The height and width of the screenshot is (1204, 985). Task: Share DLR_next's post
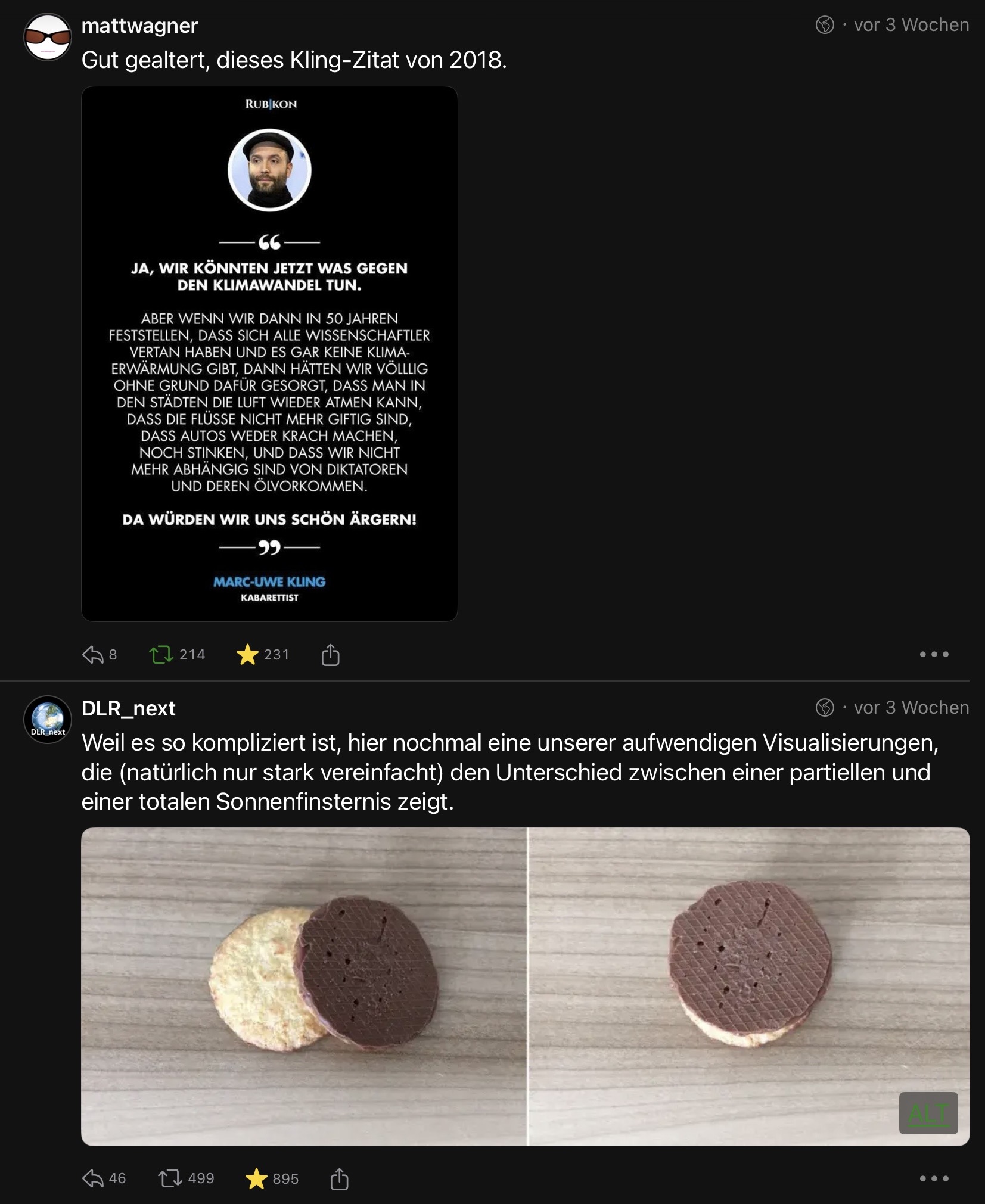pyautogui.click(x=339, y=1178)
